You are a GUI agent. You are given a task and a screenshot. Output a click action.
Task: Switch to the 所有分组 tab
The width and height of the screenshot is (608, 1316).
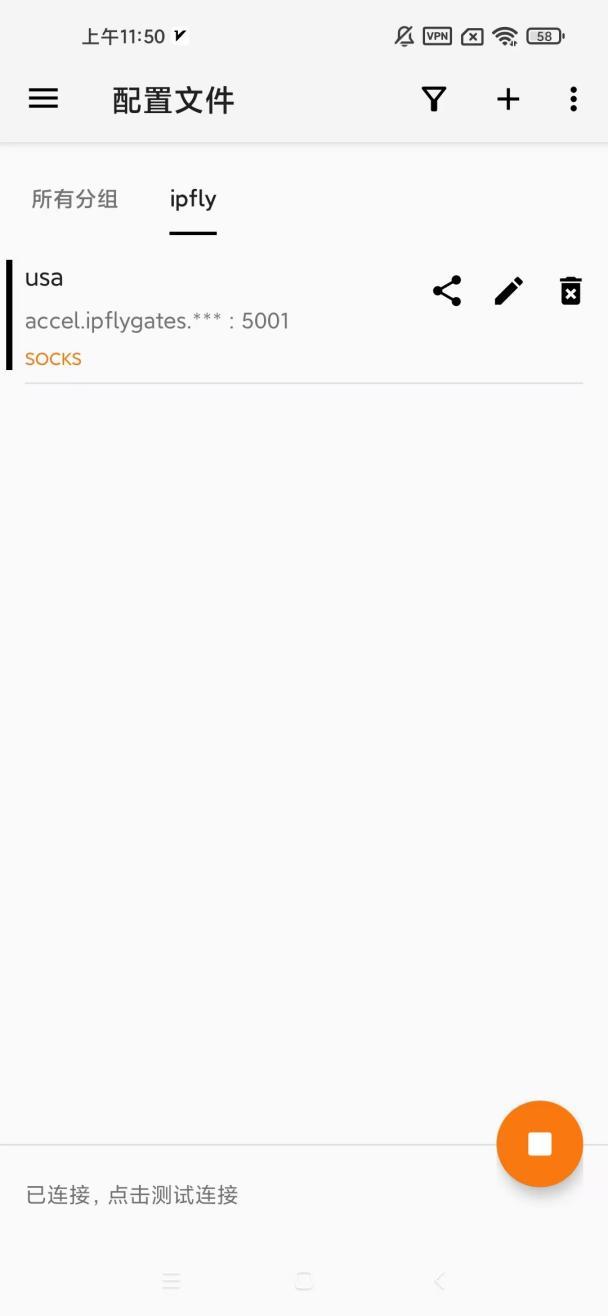75,199
